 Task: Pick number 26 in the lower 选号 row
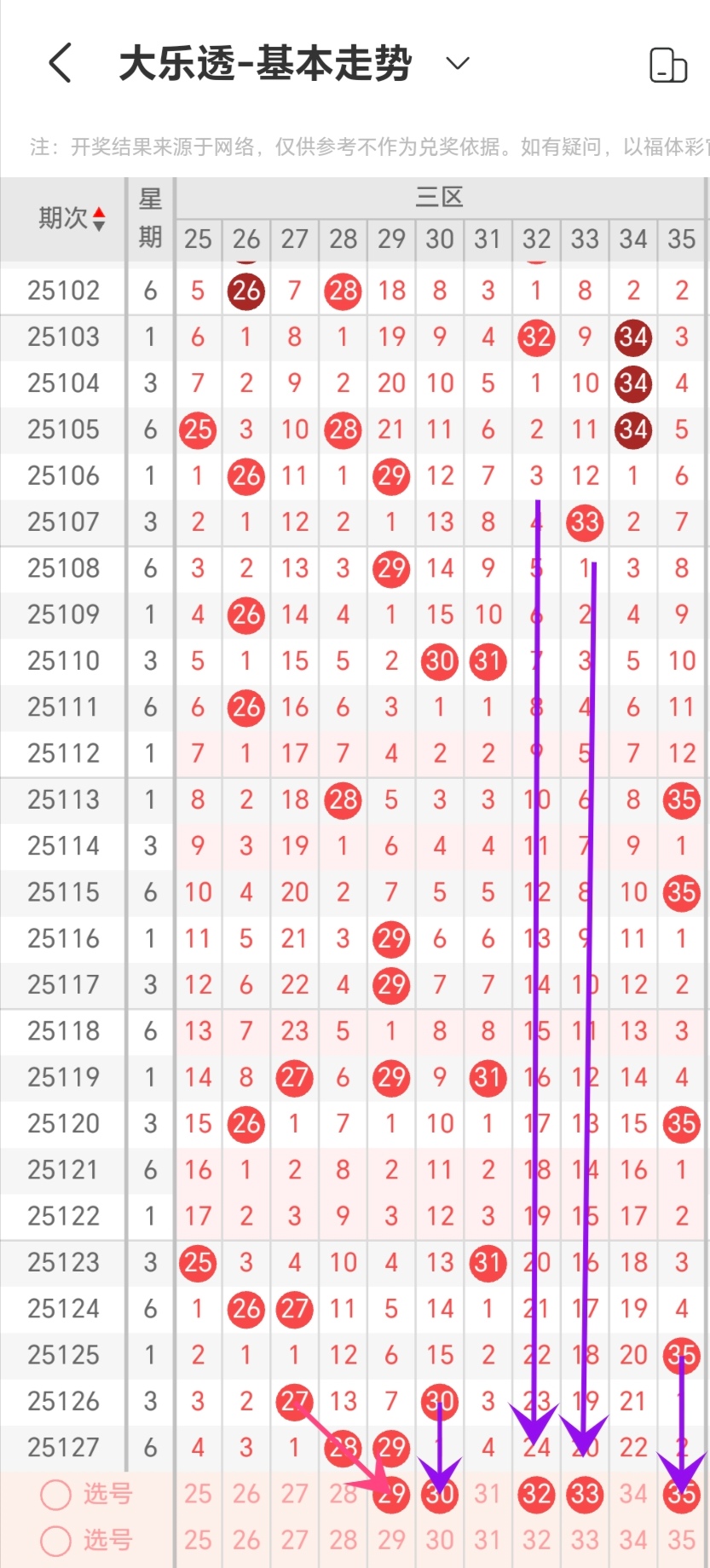(246, 1540)
